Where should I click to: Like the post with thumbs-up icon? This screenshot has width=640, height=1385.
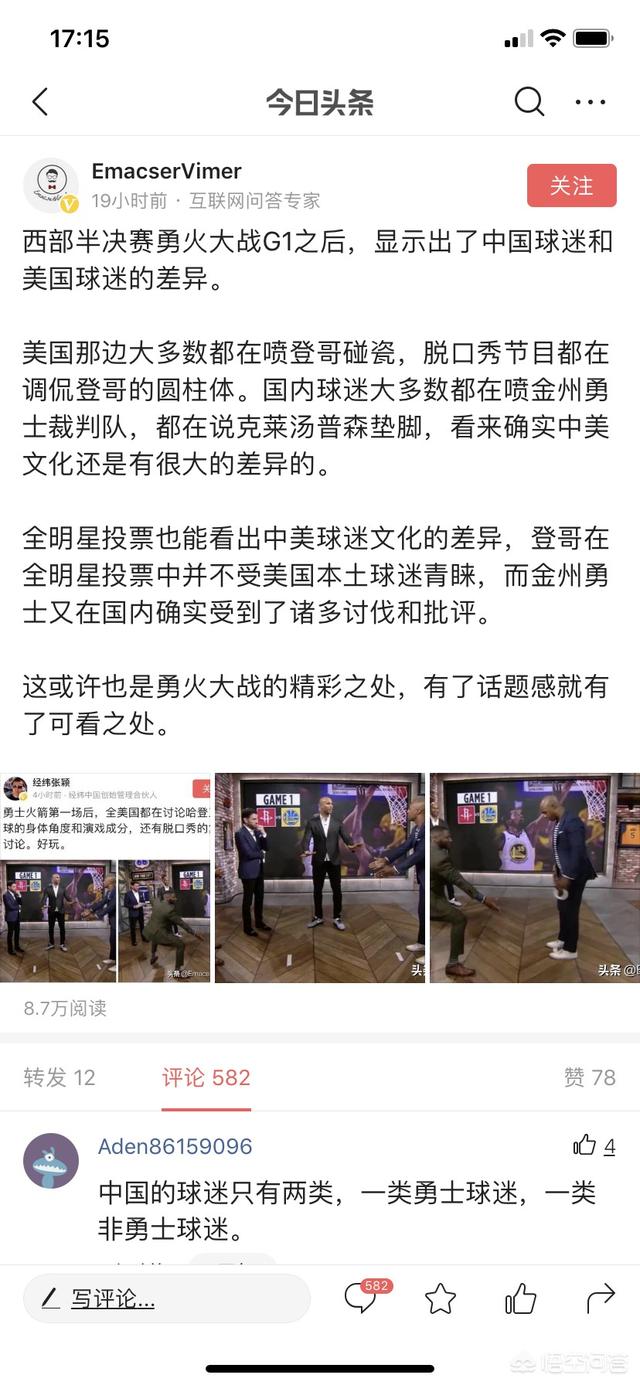coord(520,1299)
